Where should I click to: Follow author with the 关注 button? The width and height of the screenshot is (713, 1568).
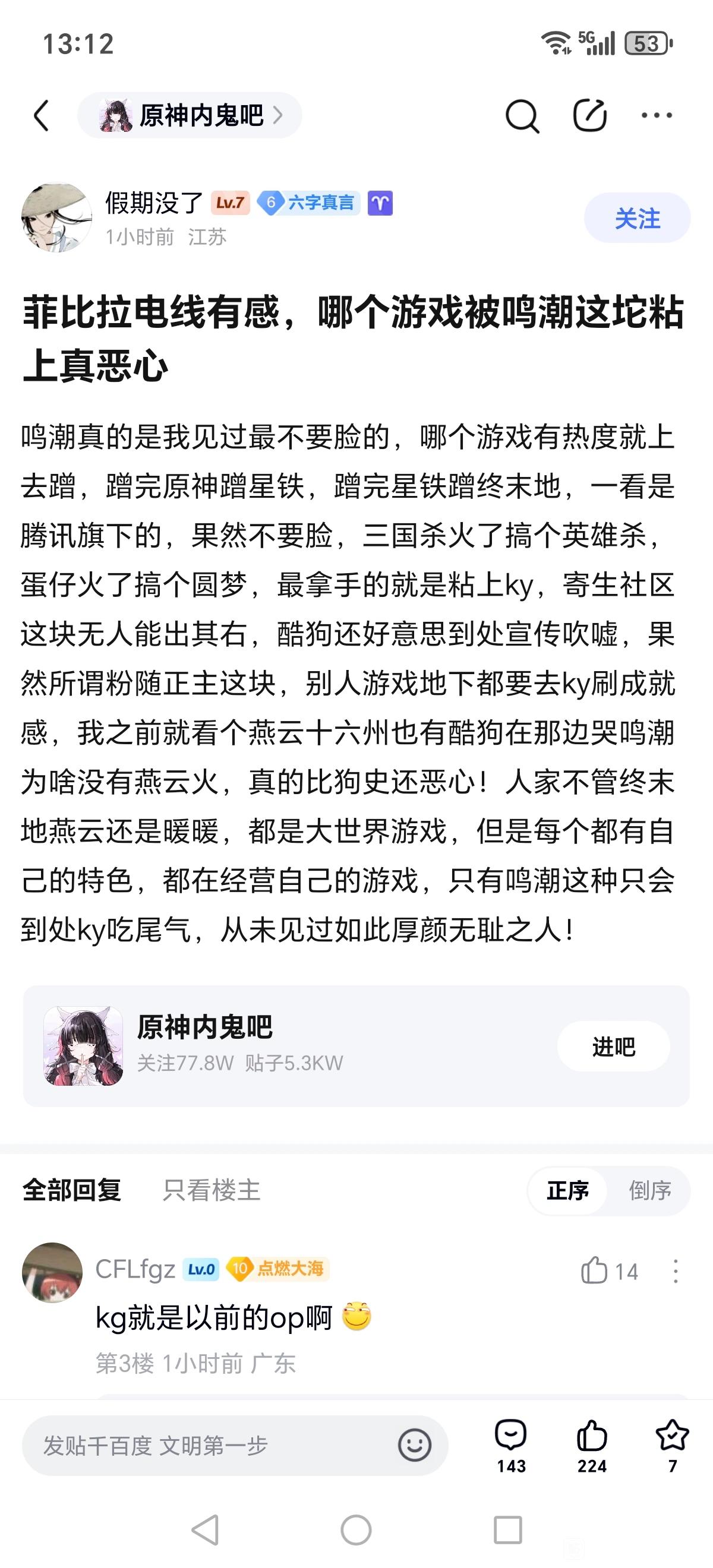click(637, 218)
